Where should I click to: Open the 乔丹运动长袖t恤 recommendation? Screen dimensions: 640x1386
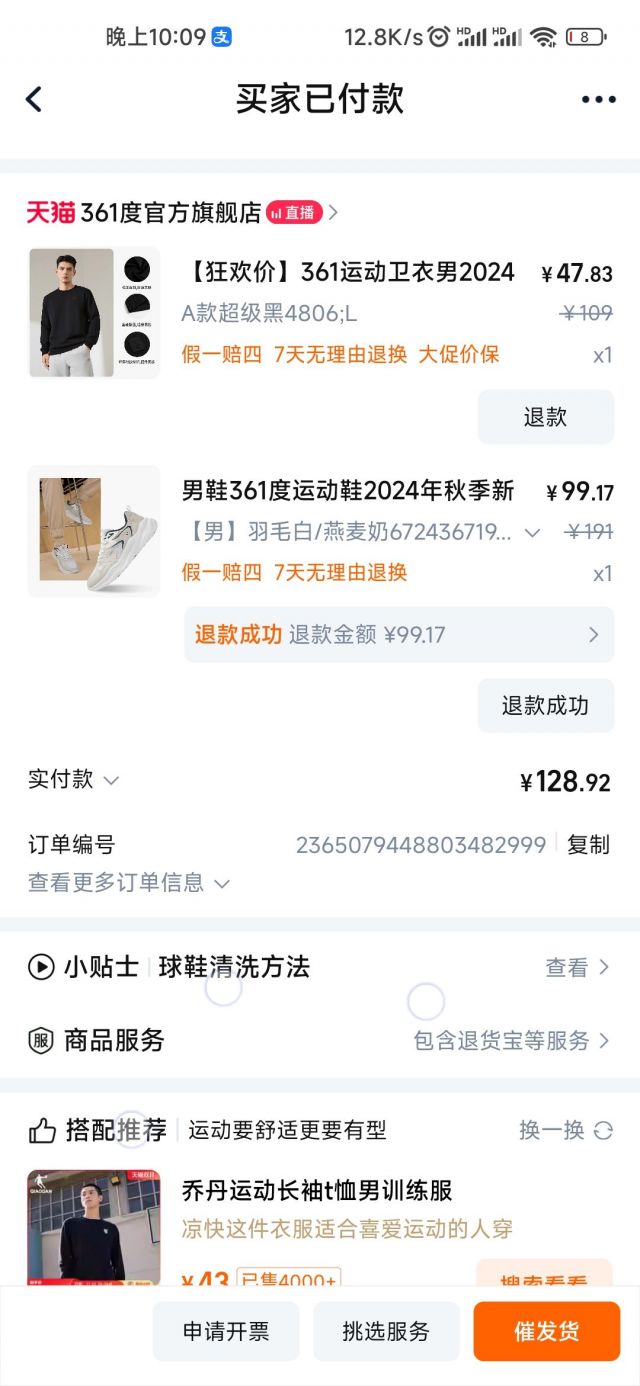click(317, 1191)
